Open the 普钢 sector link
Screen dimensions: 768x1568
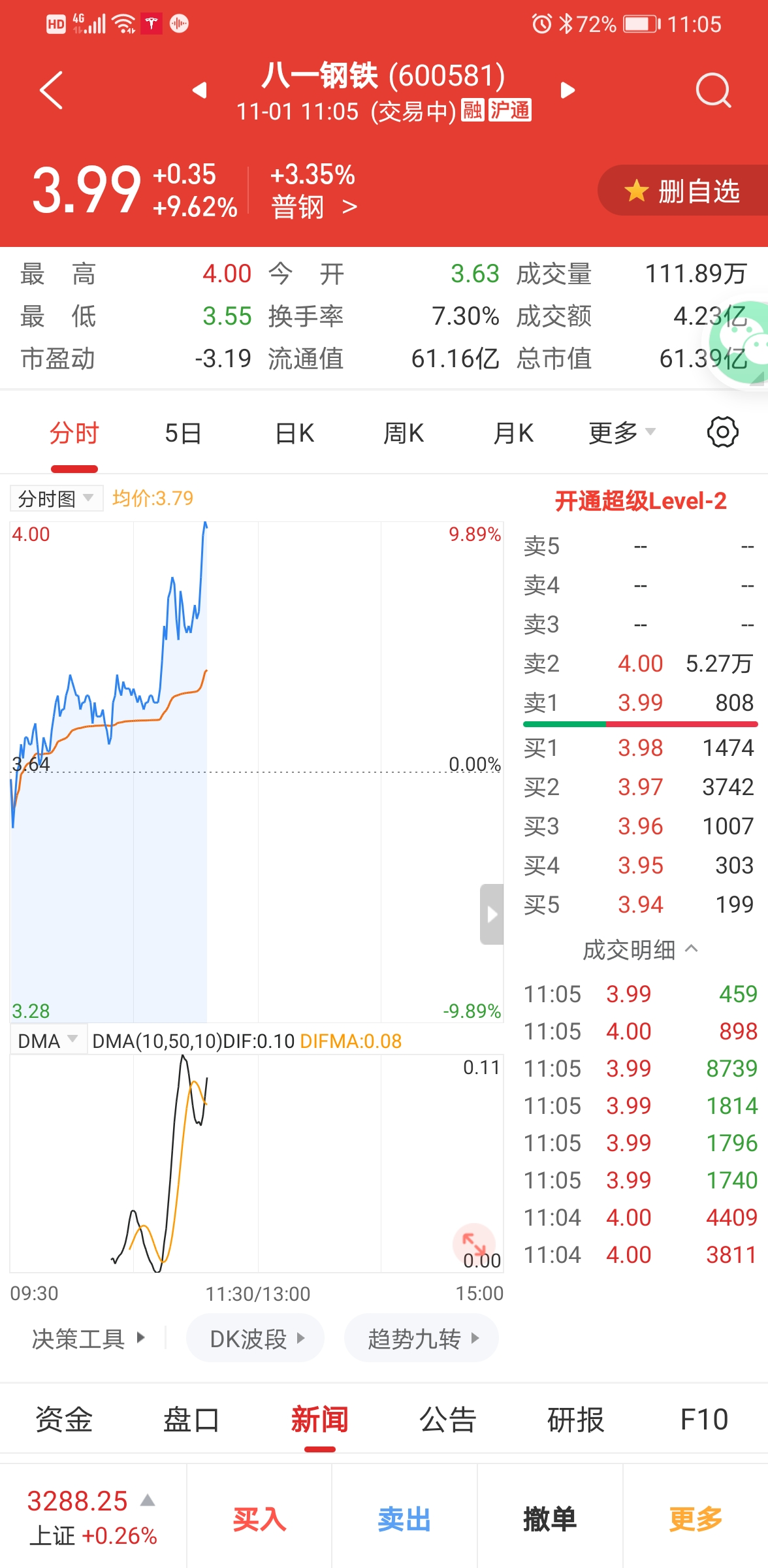pyautogui.click(x=314, y=208)
